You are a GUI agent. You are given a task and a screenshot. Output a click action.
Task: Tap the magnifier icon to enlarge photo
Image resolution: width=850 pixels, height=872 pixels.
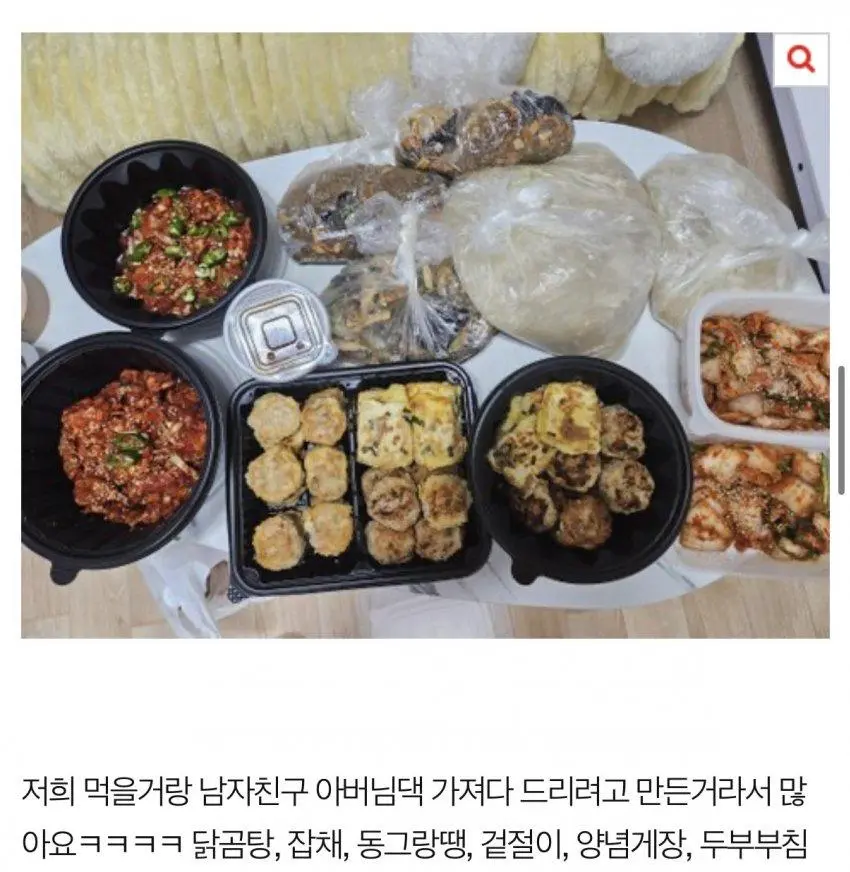tap(800, 60)
